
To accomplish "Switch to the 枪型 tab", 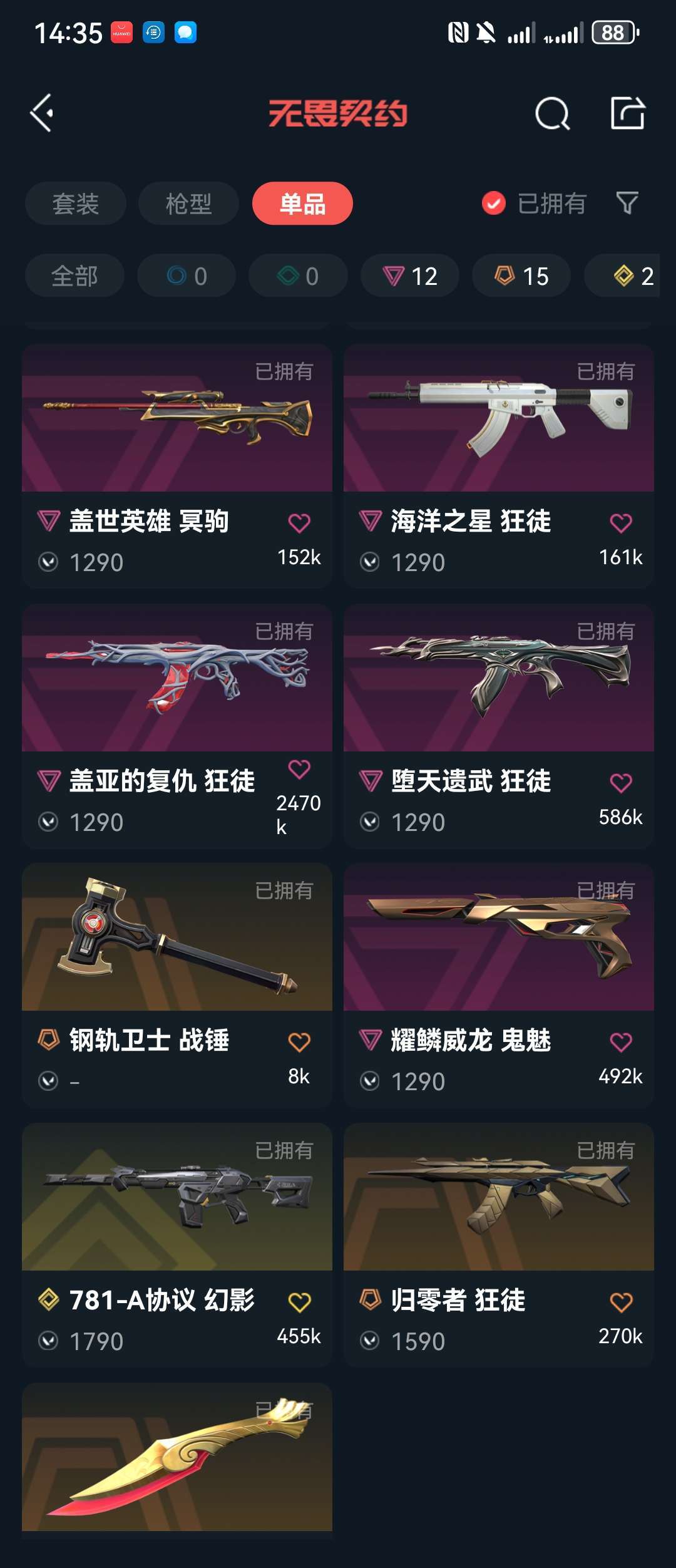I will coord(188,204).
